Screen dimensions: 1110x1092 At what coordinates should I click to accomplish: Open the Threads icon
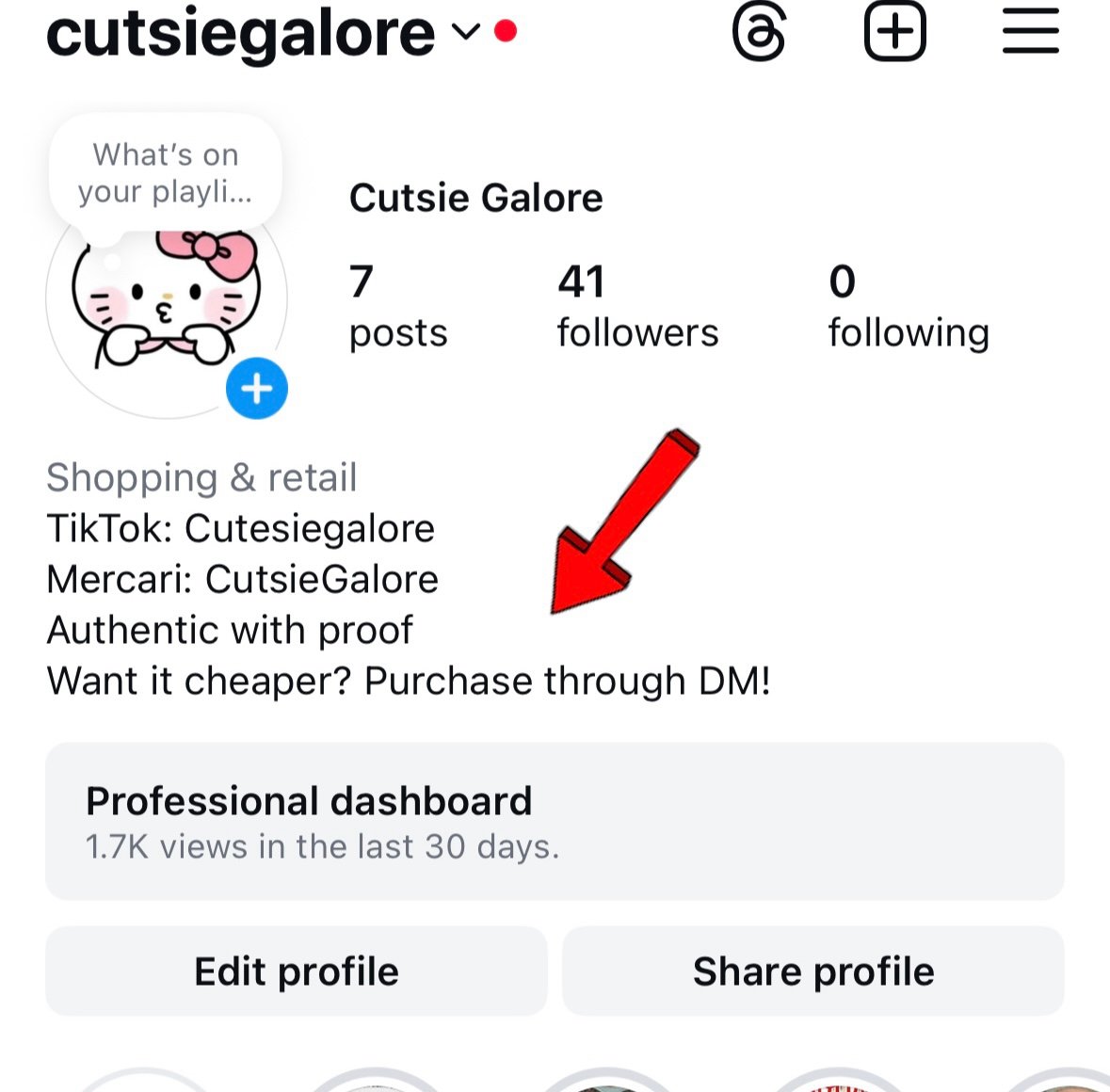coord(759,33)
